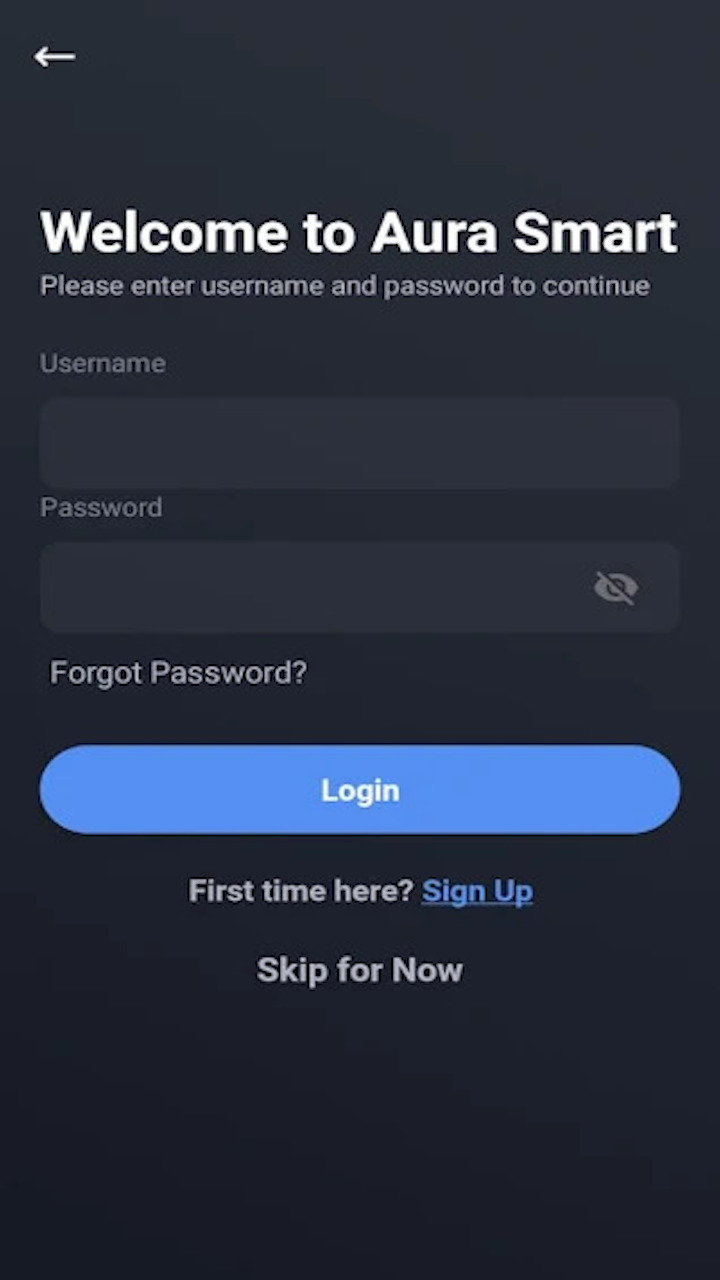Click Forgot Password to reset credentials

point(178,672)
